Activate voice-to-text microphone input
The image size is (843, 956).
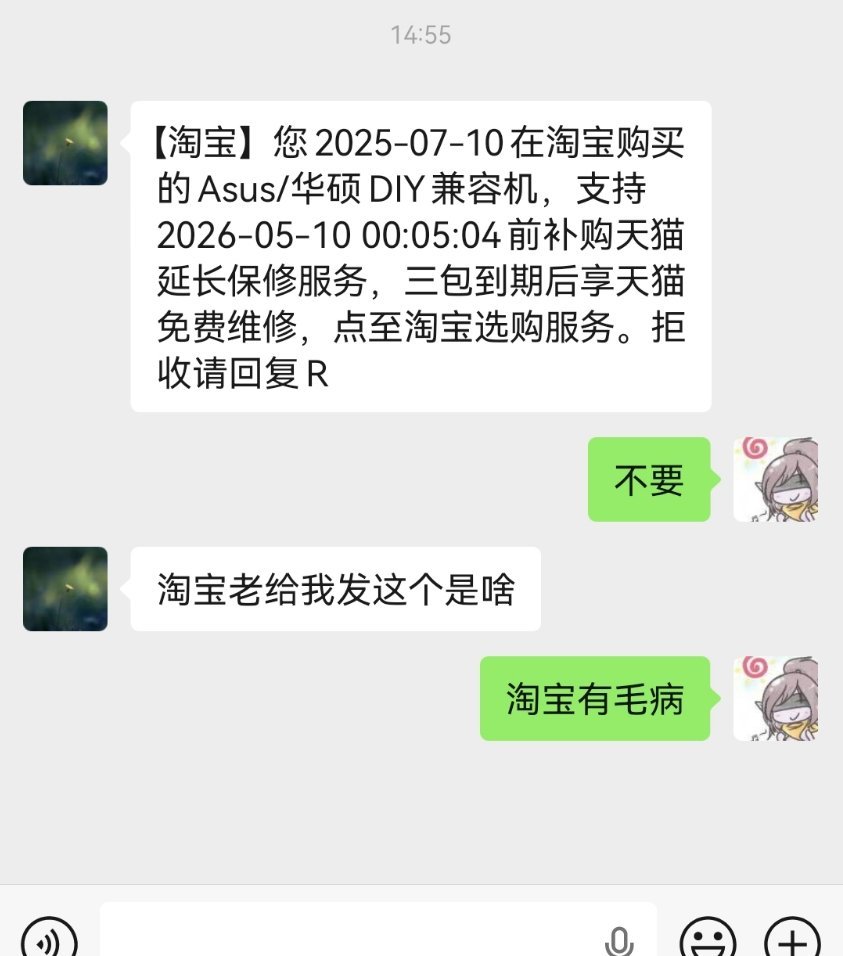click(x=619, y=938)
